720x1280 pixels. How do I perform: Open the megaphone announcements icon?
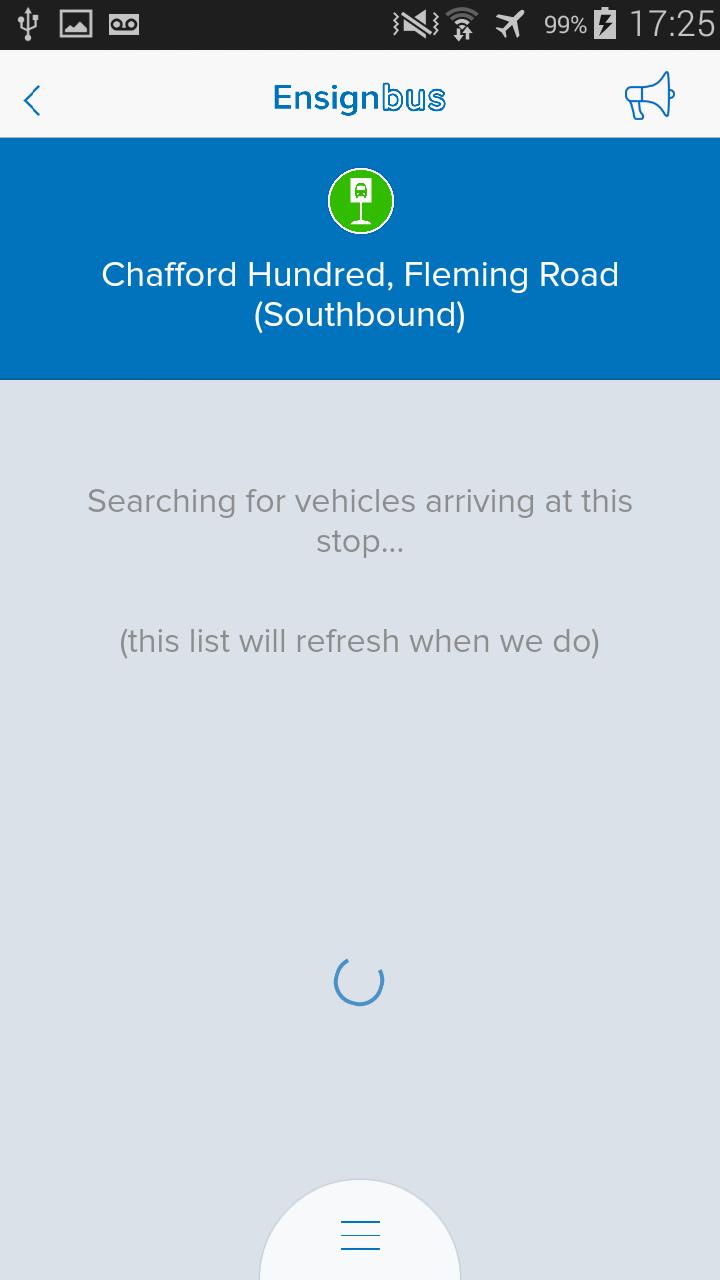click(649, 97)
